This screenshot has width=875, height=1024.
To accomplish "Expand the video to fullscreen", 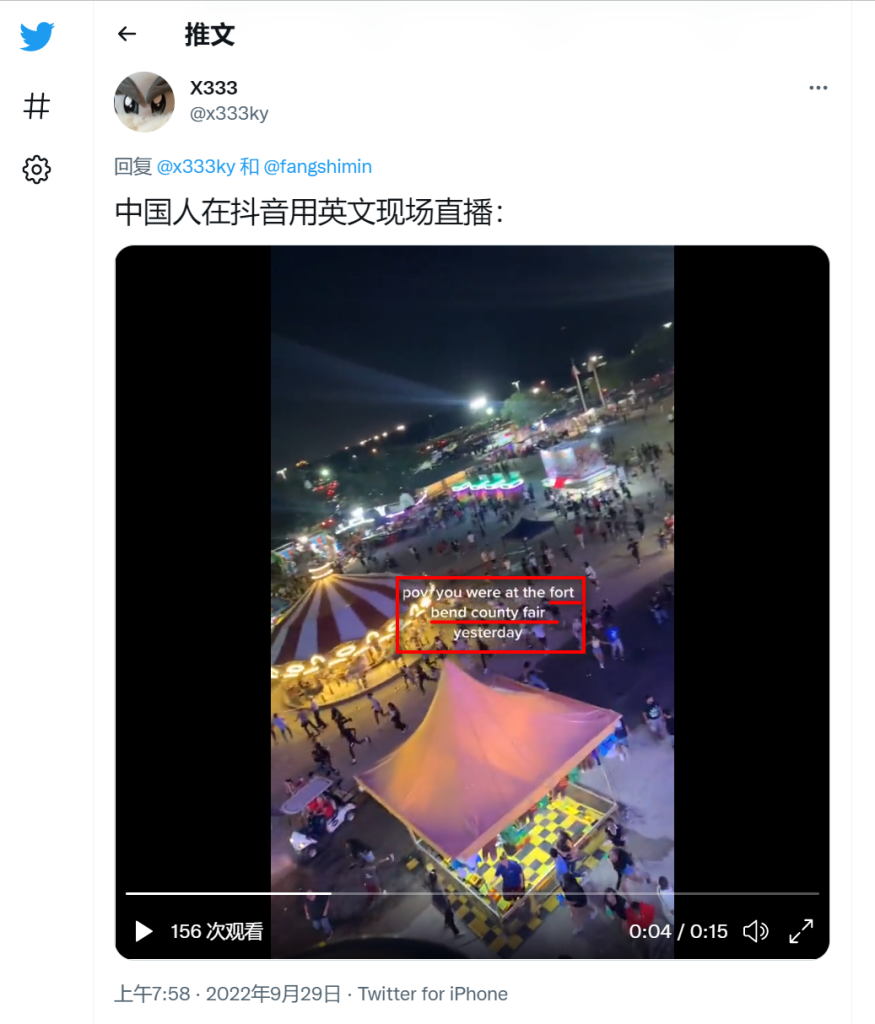I will coord(801,931).
